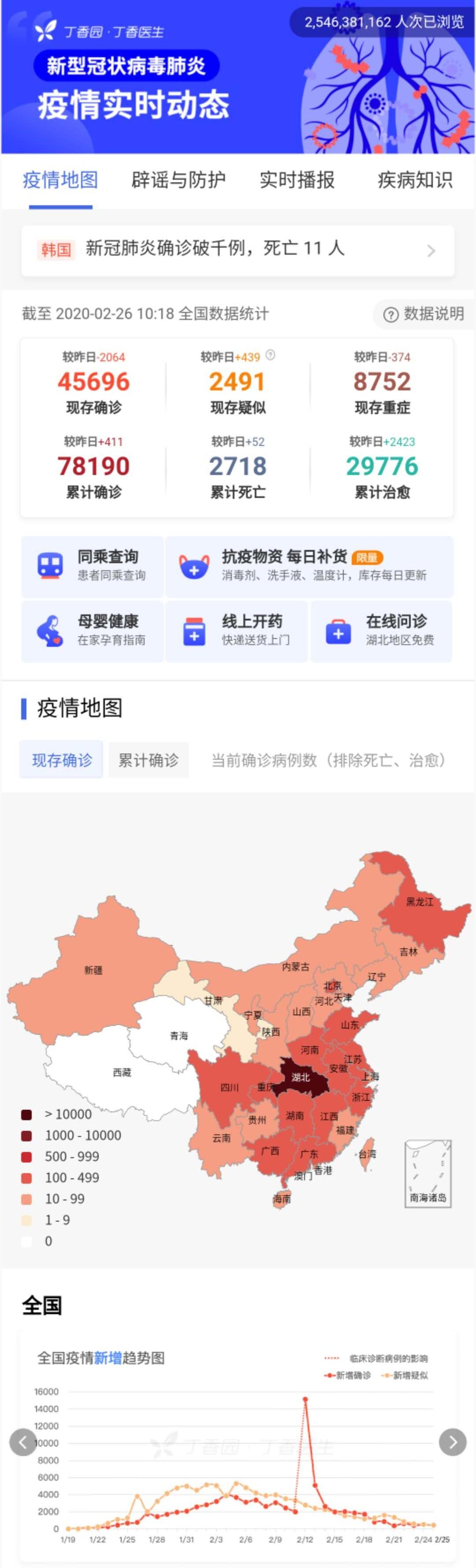
Task: Tap 湖北 province on the map
Action: pyautogui.click(x=301, y=1077)
